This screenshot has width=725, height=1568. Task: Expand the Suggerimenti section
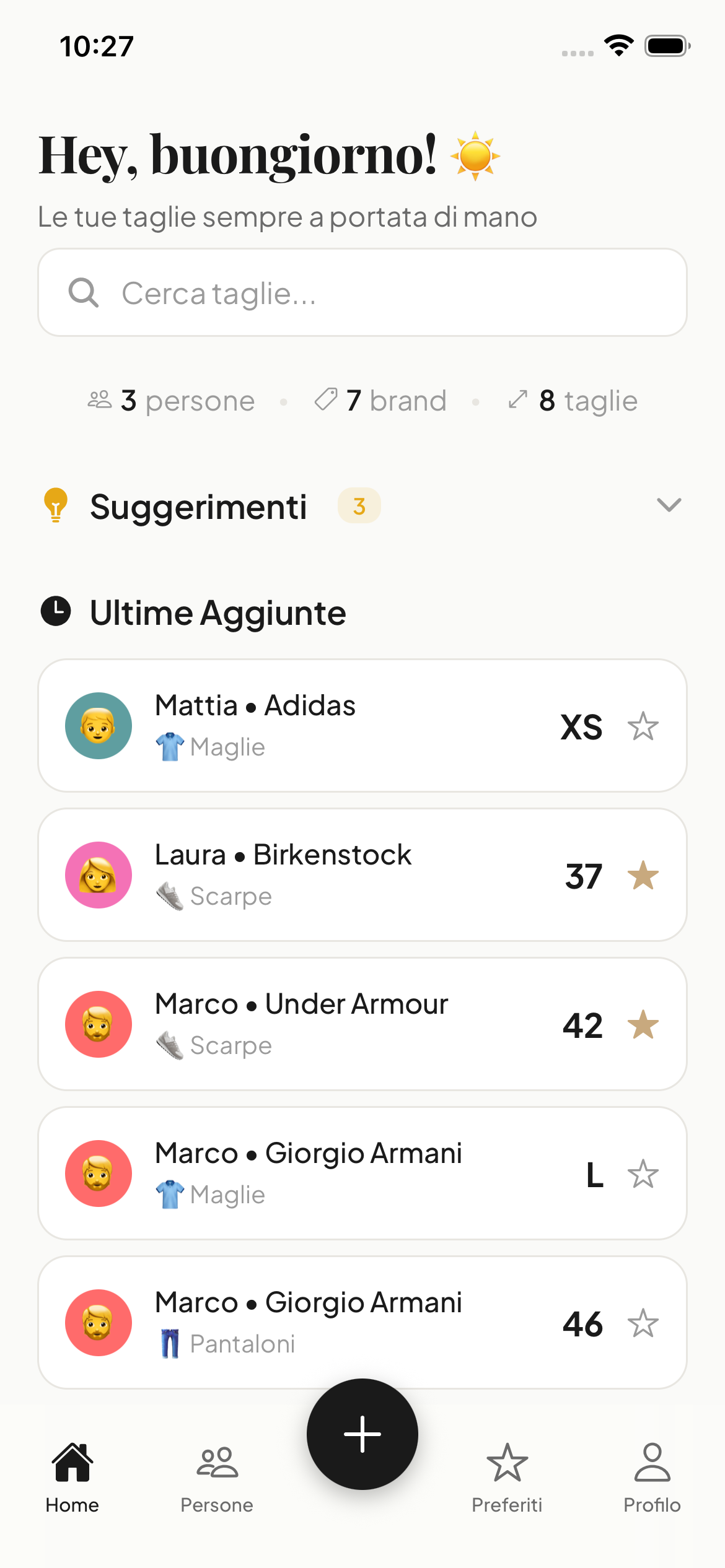coord(669,505)
